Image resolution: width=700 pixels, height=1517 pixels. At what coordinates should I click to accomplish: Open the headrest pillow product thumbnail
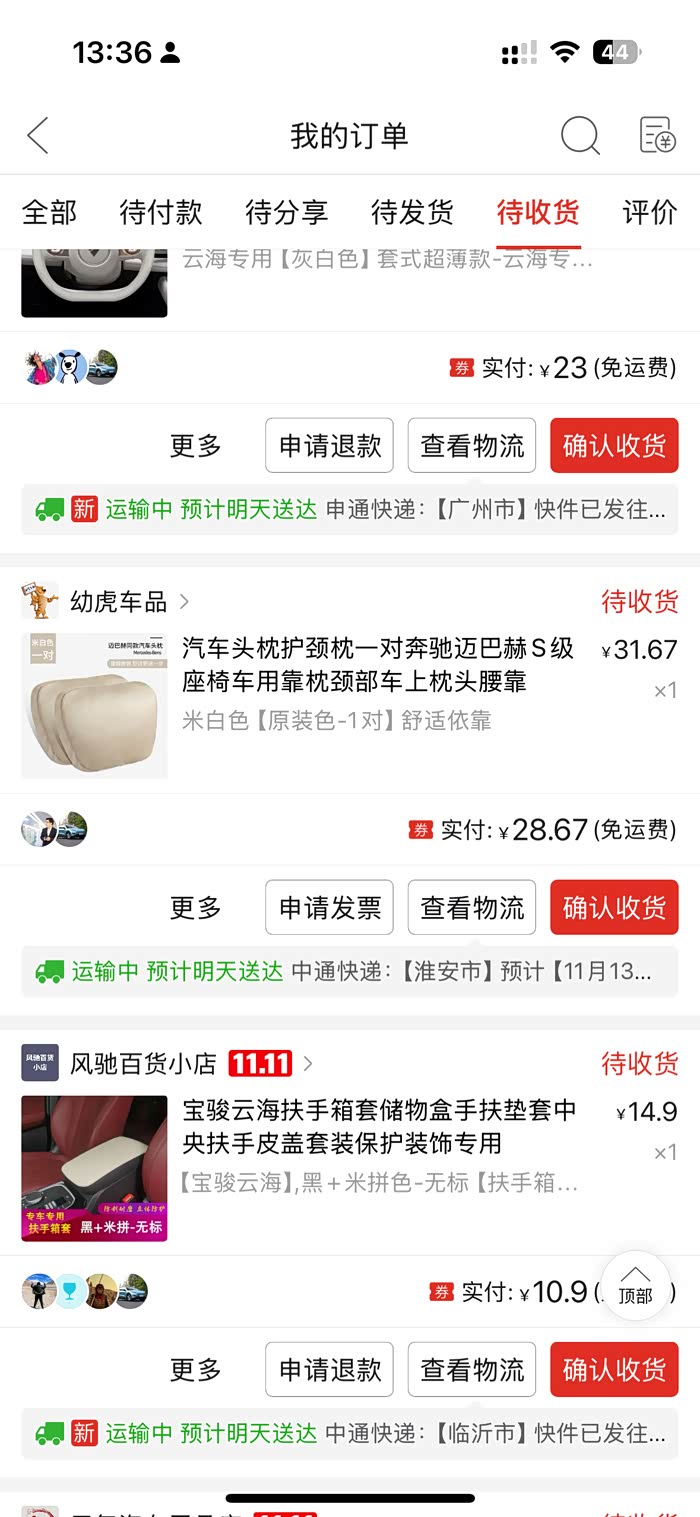click(x=95, y=705)
